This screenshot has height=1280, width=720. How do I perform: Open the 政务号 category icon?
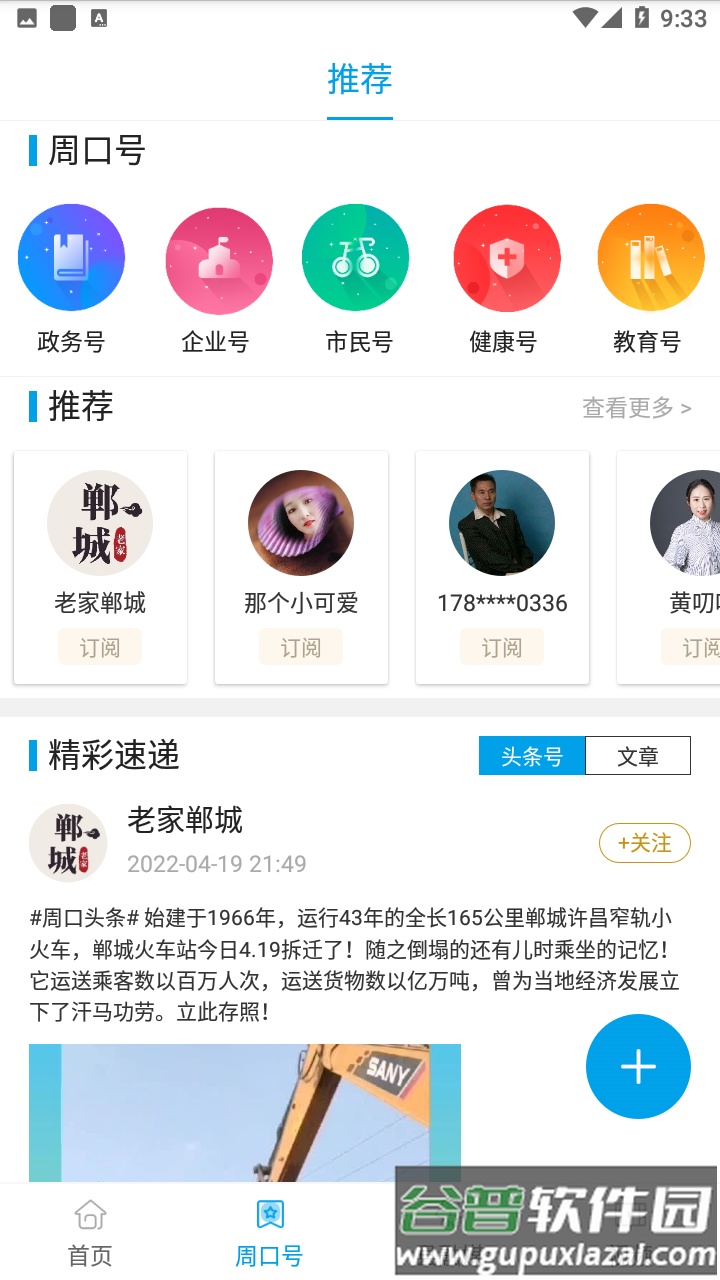click(x=71, y=257)
